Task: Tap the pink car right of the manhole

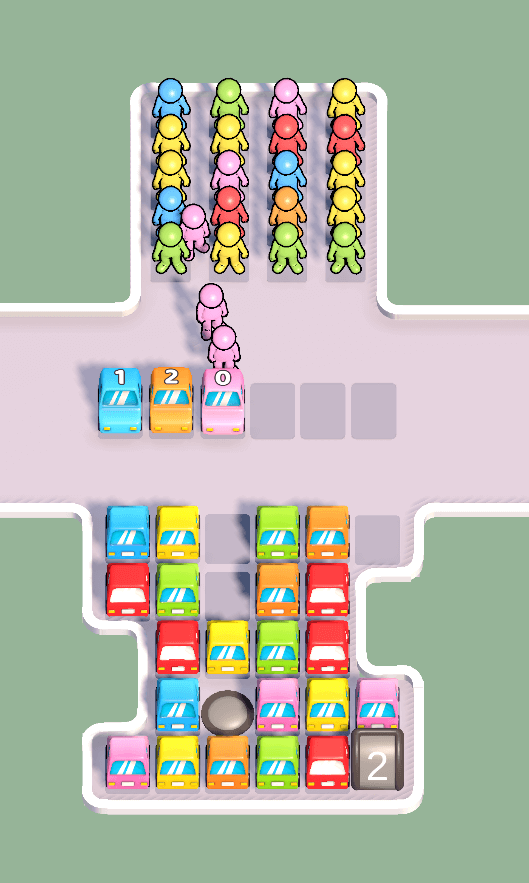Action: tap(278, 704)
